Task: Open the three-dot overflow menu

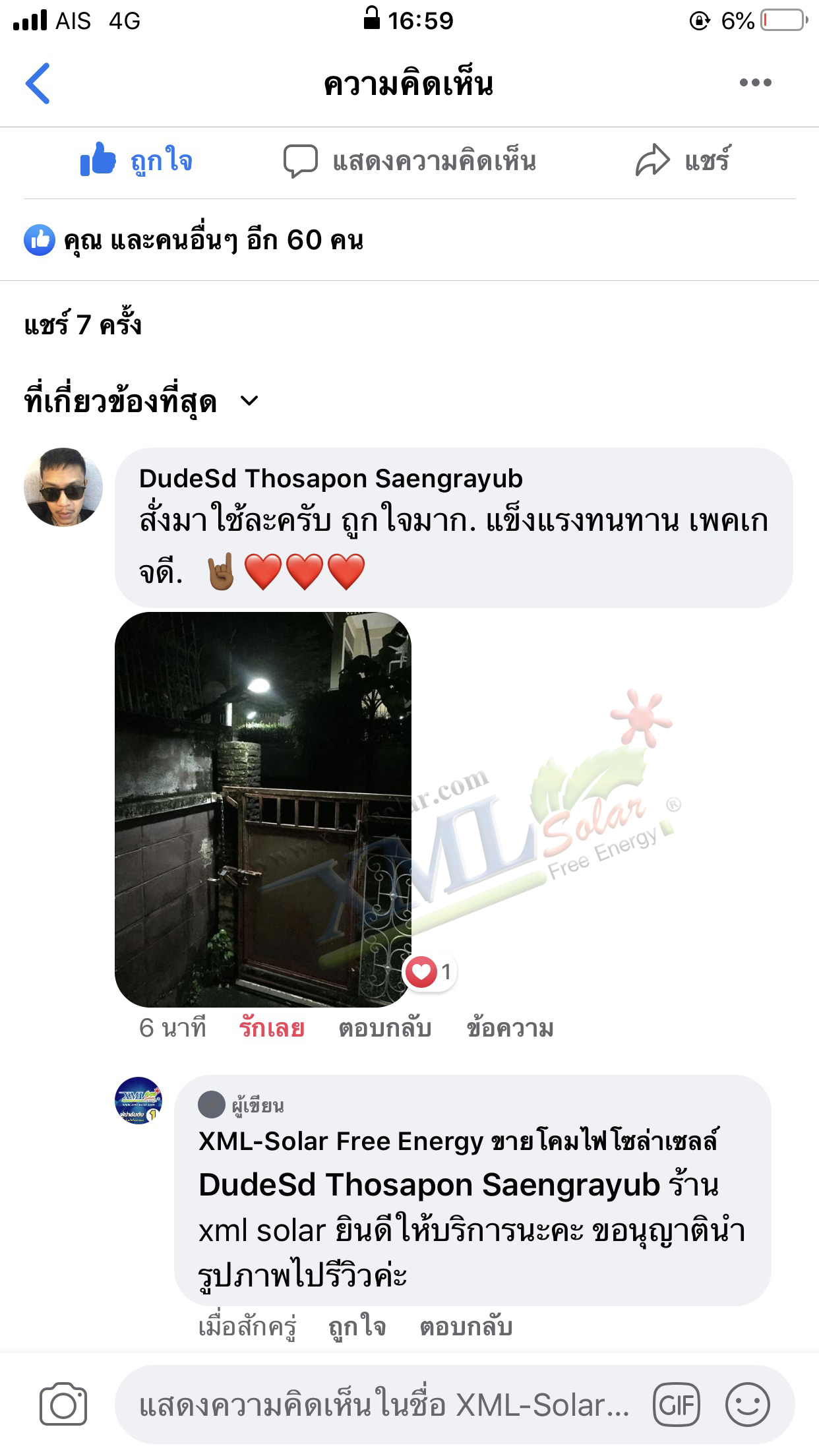Action: (755, 82)
